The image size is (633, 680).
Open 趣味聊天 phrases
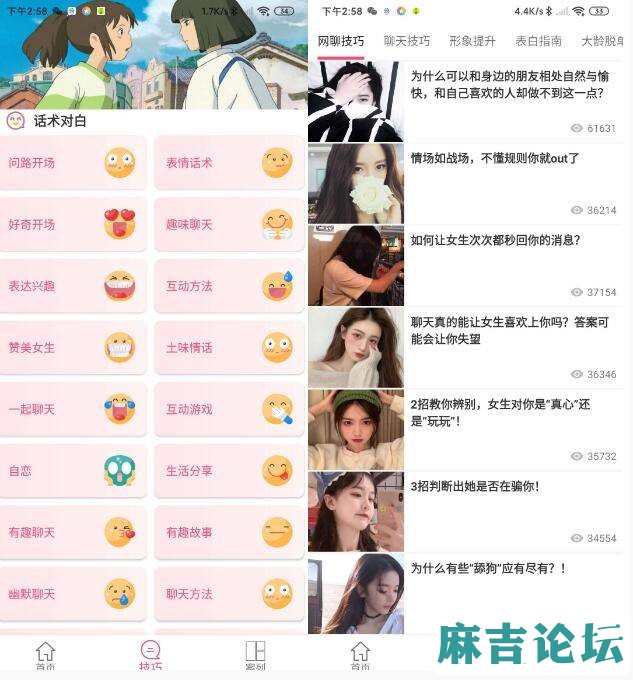[x=230, y=224]
